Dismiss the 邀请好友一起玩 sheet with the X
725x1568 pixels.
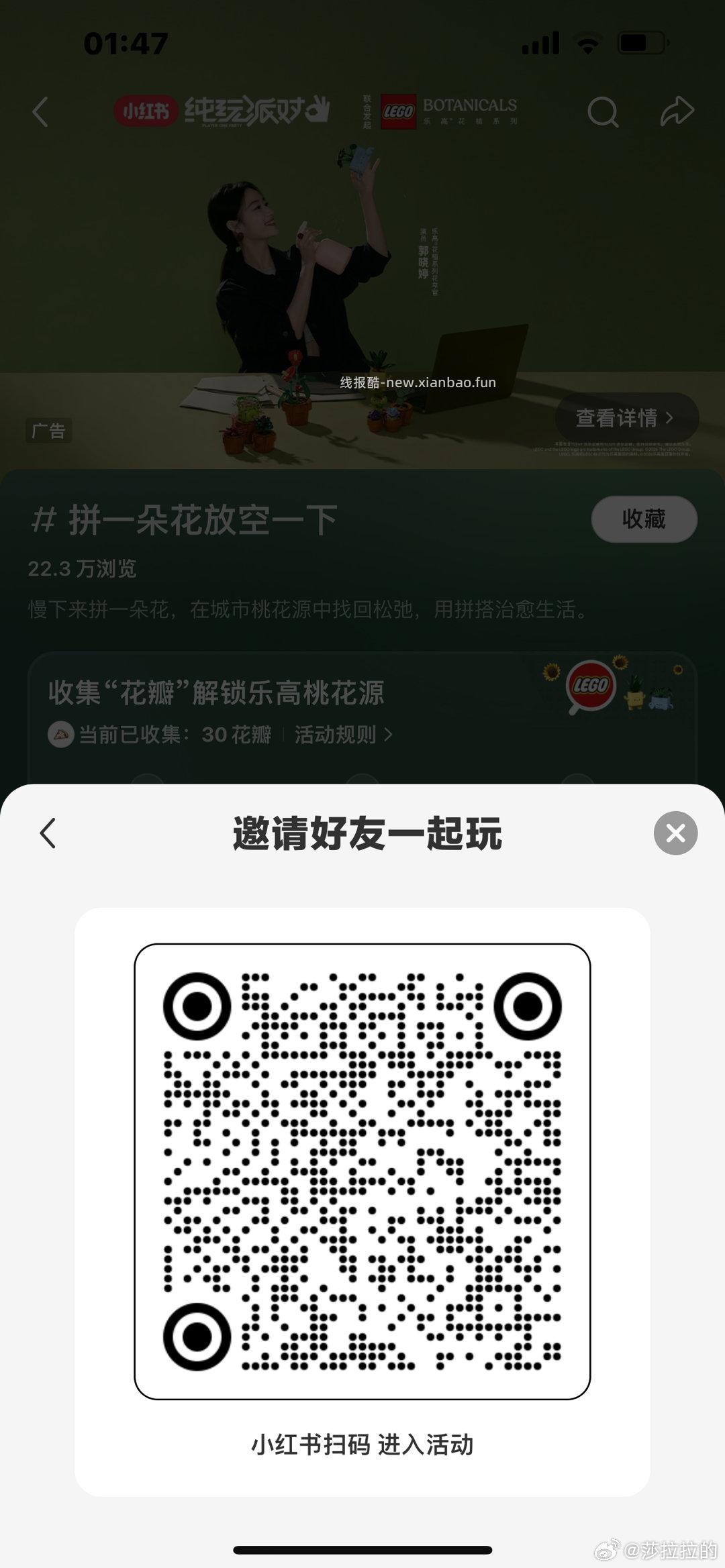[675, 834]
